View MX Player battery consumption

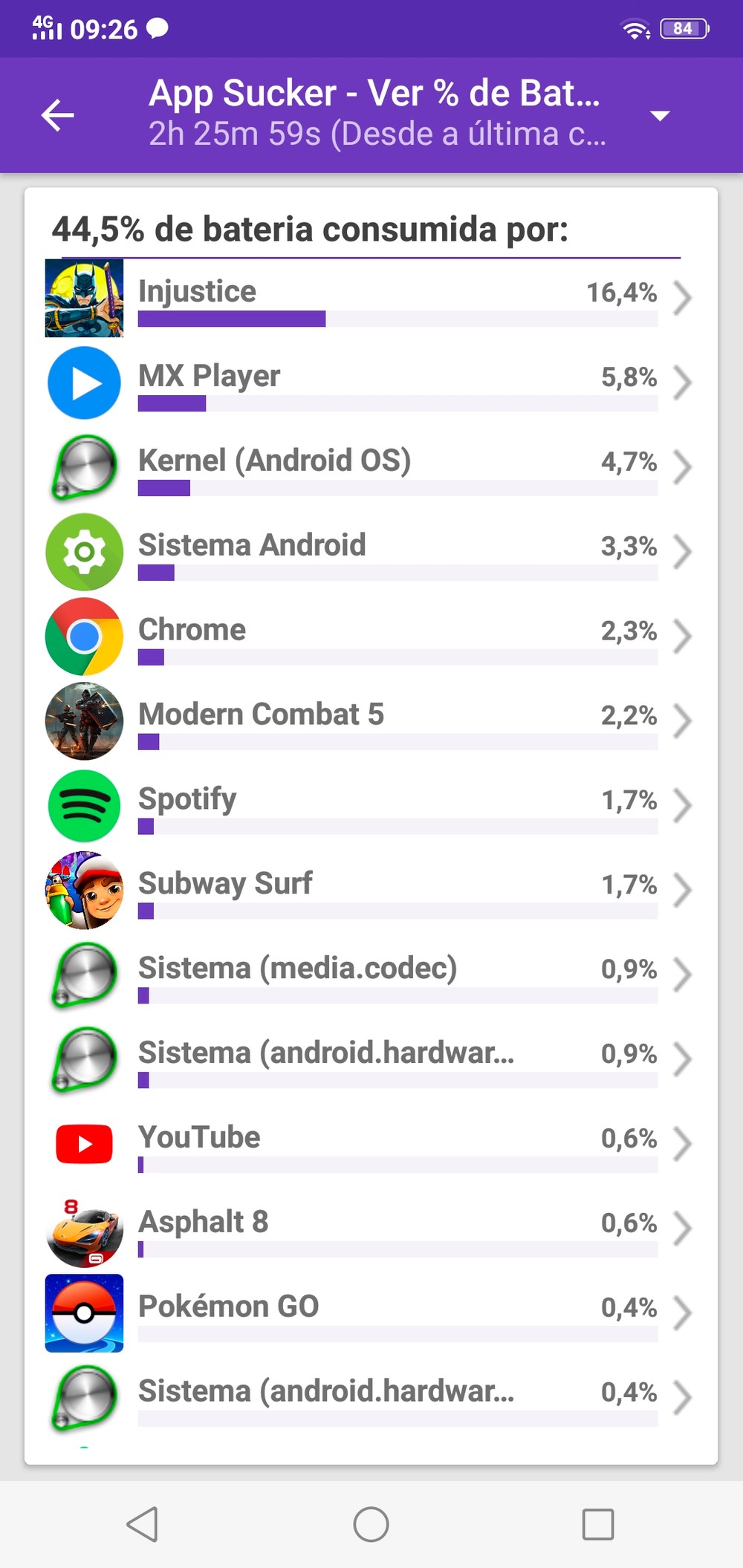[x=371, y=383]
